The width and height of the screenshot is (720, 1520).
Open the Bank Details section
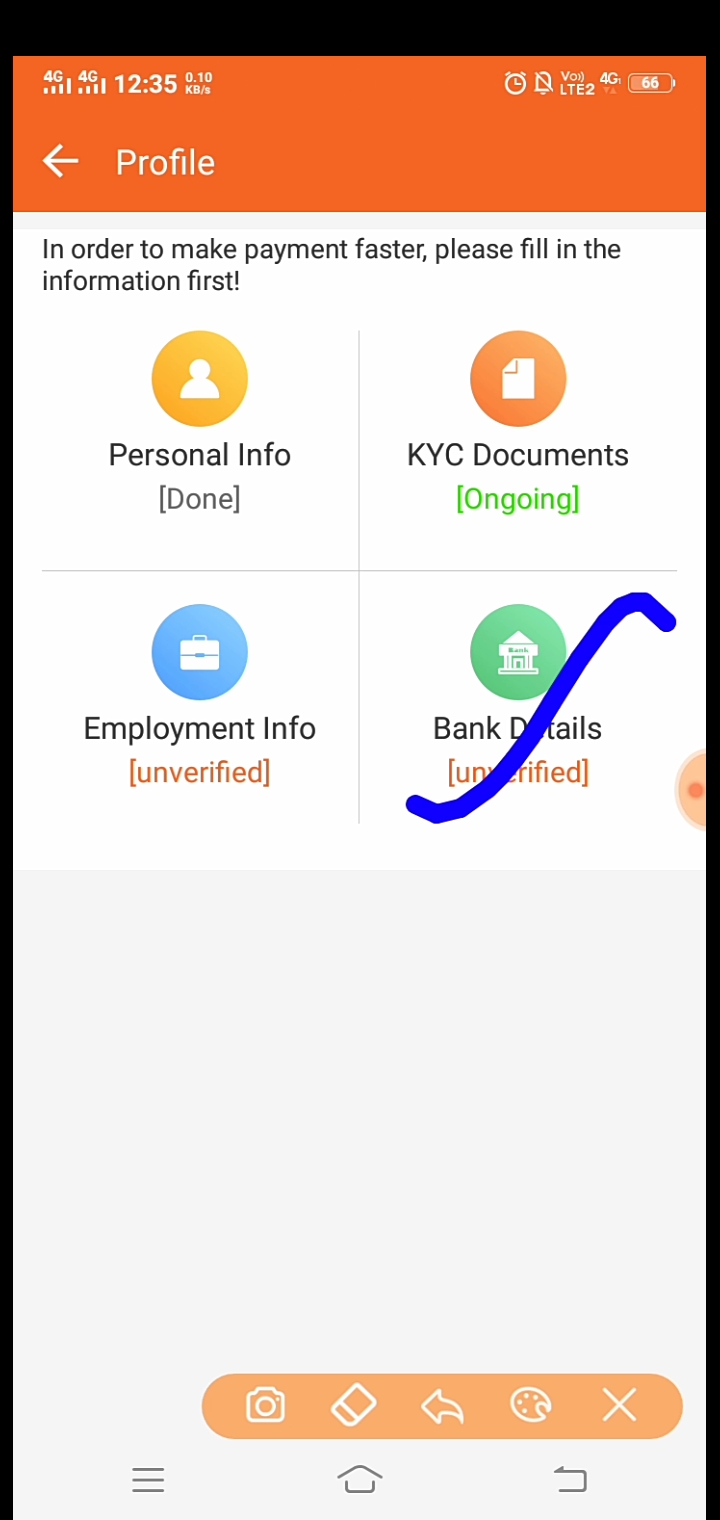click(517, 693)
